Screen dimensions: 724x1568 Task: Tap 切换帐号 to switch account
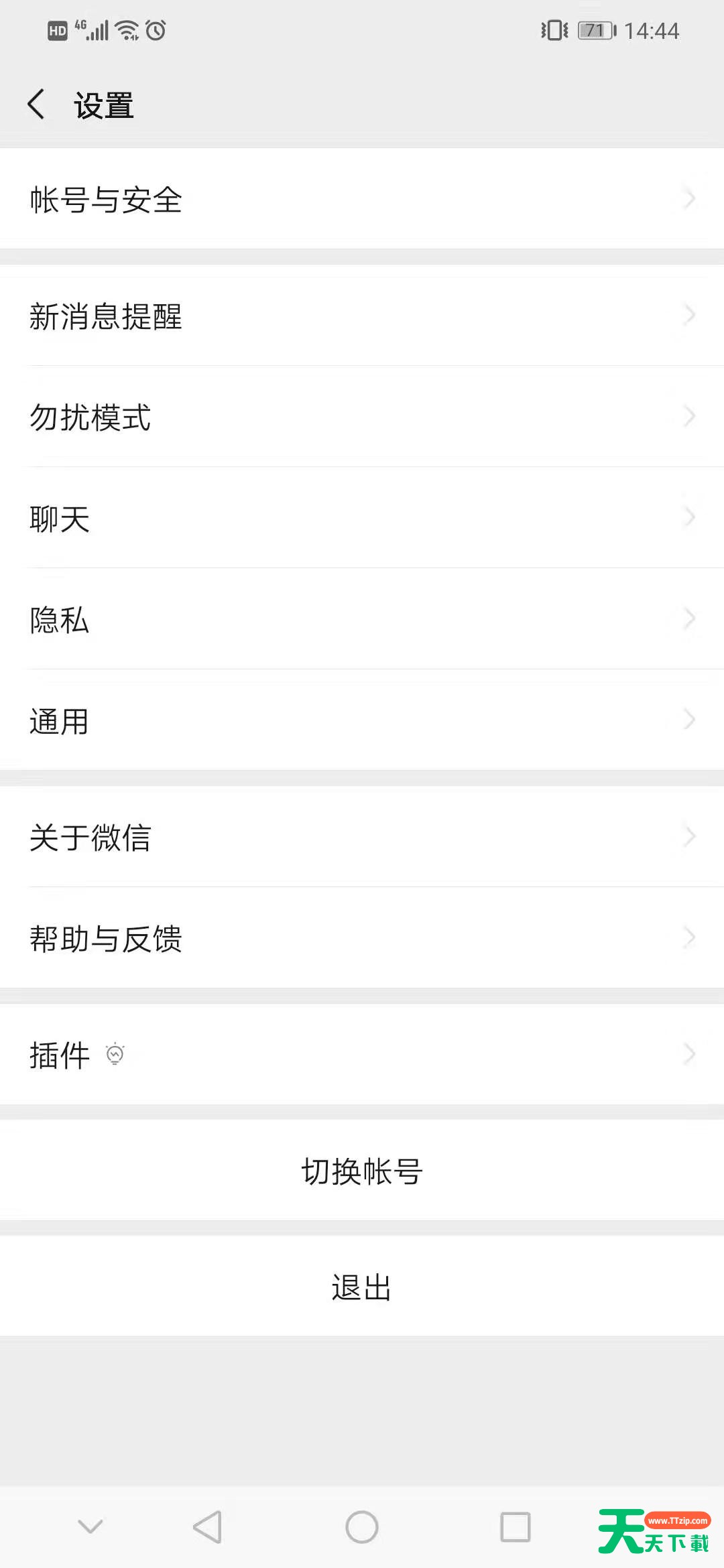click(x=362, y=1171)
